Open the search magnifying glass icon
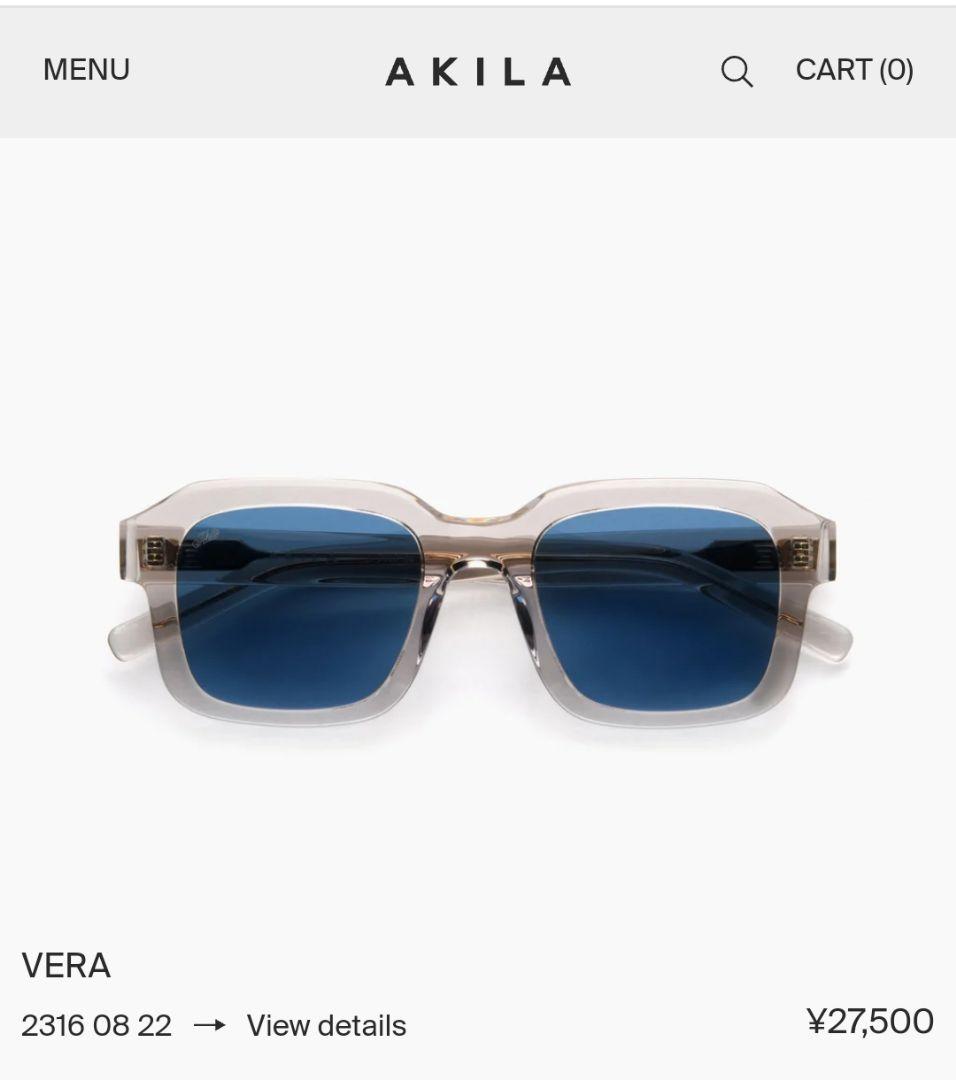Screen dimensions: 956x1080 tap(738, 71)
